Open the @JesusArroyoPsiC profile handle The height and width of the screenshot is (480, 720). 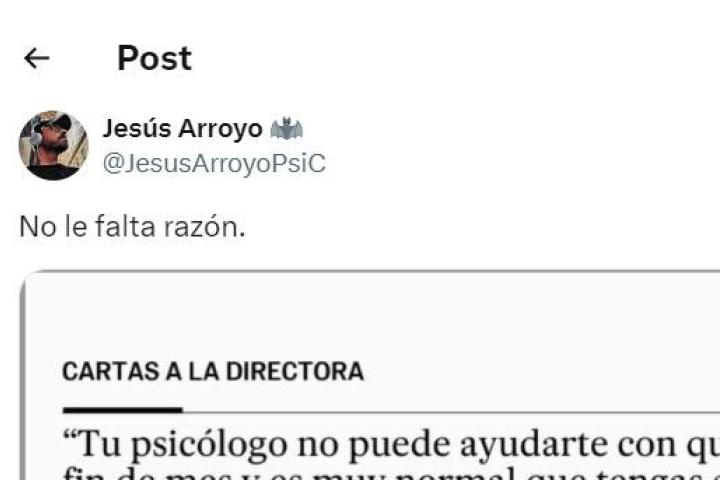(214, 163)
